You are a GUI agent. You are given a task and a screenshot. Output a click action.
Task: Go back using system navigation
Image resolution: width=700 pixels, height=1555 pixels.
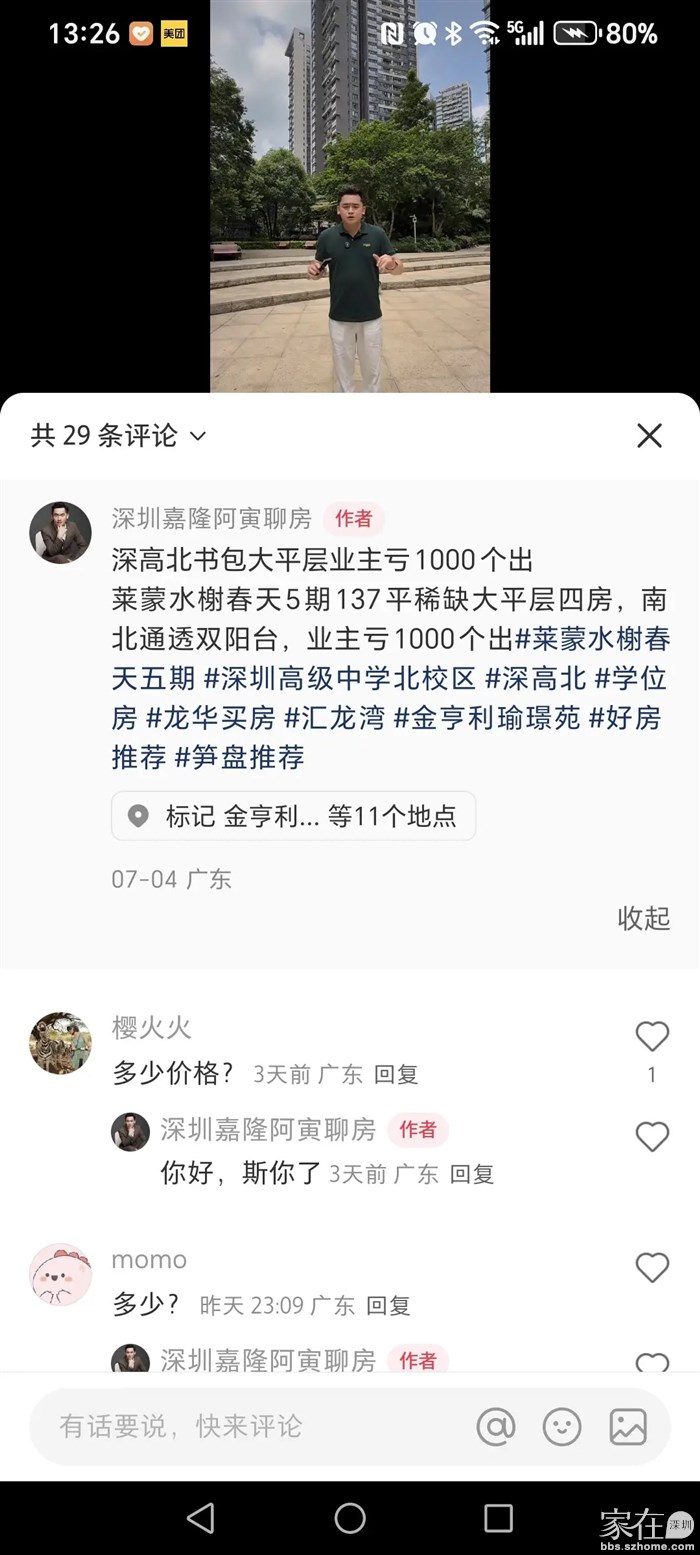pyautogui.click(x=201, y=1518)
